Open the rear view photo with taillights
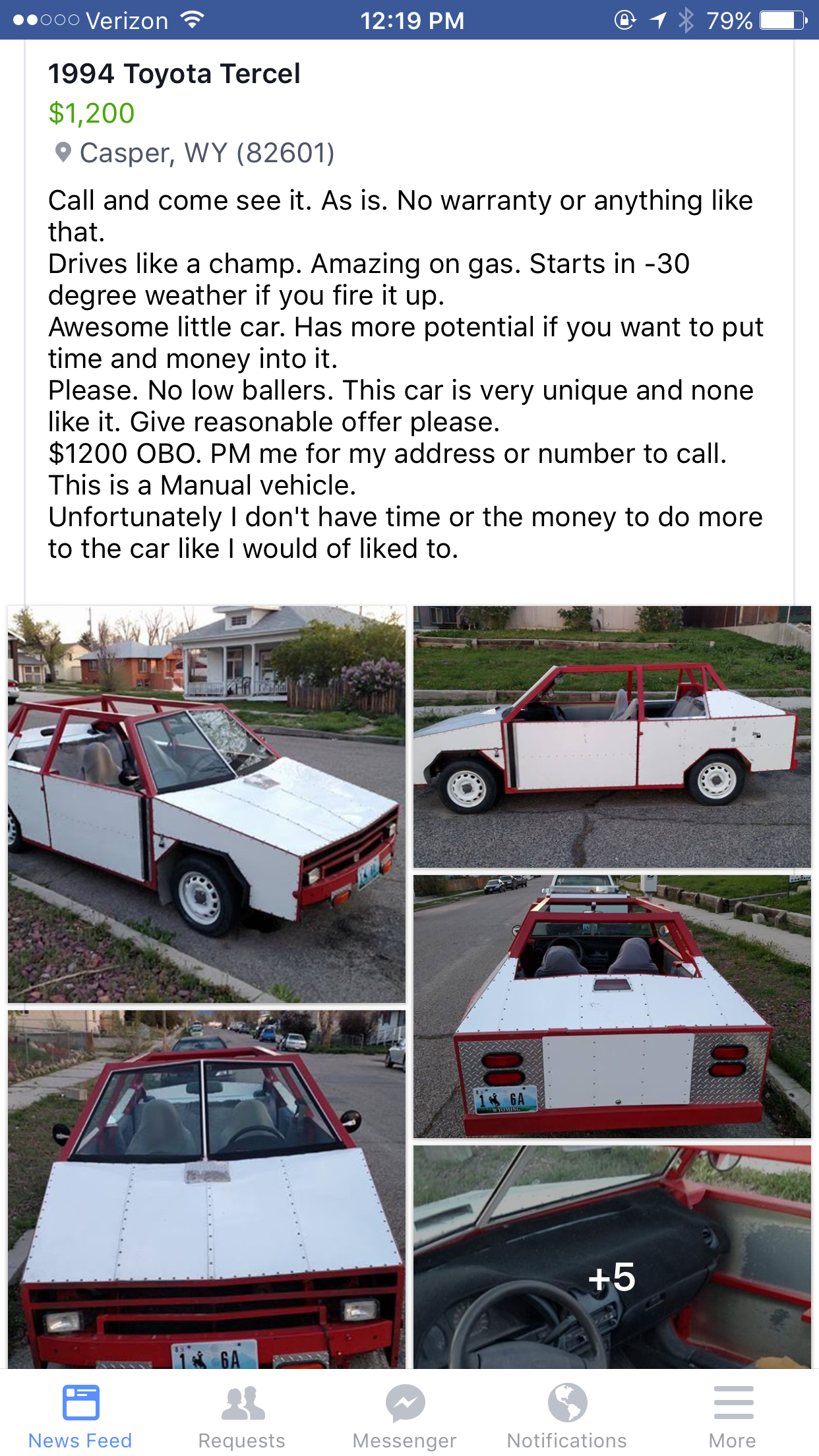 612,1006
